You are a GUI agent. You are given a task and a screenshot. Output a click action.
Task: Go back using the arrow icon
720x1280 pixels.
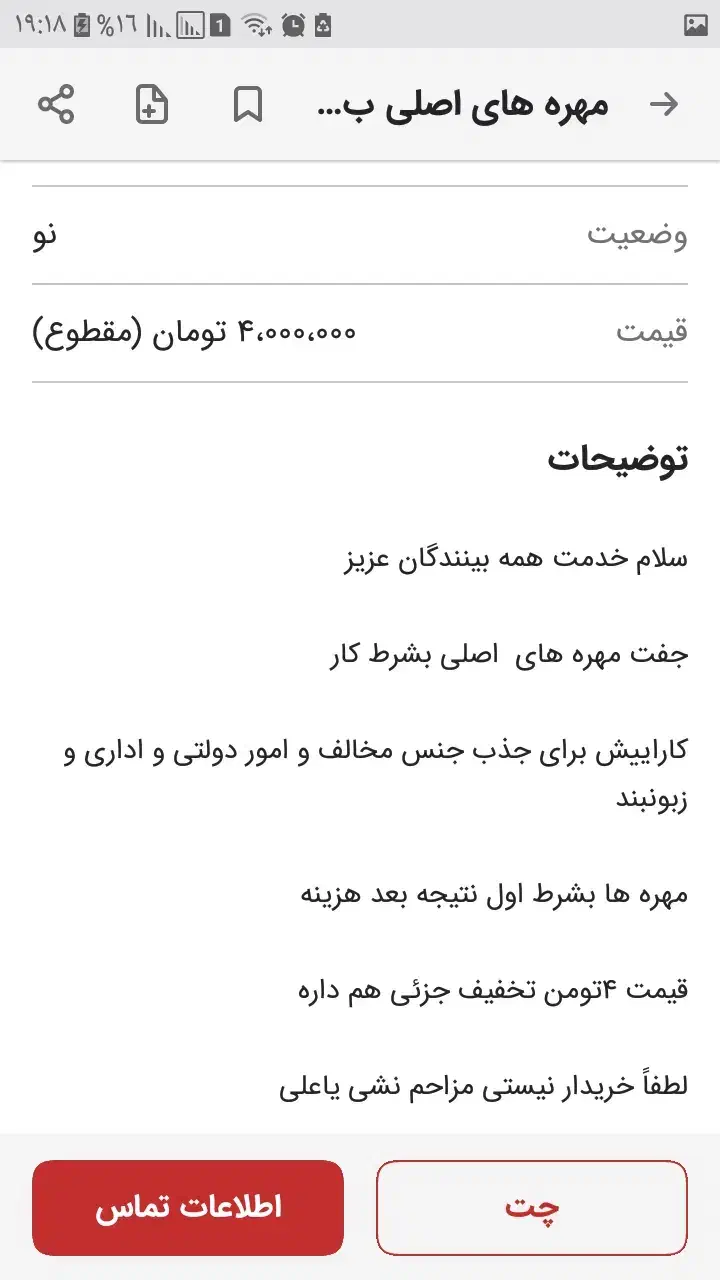(x=664, y=104)
